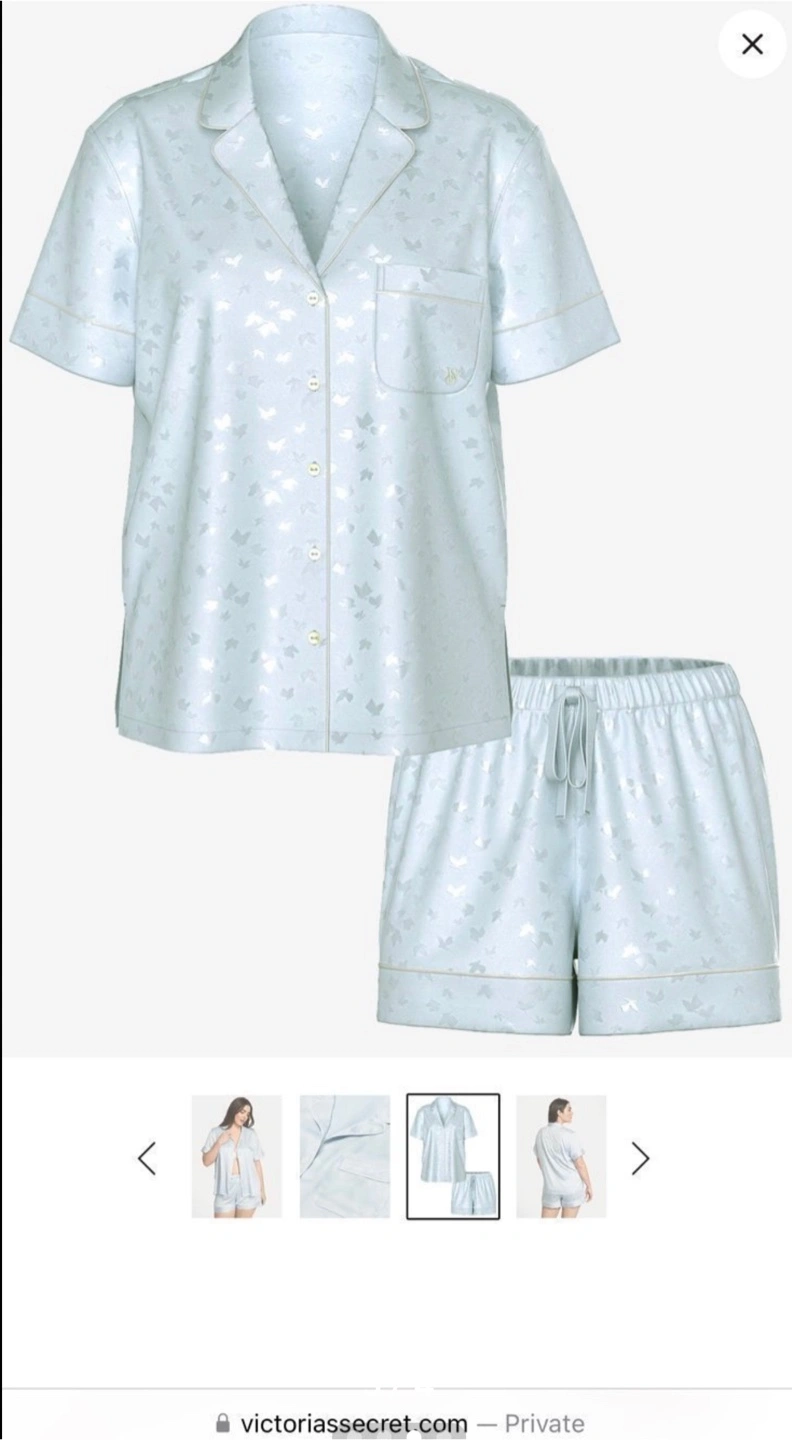Screen dimensions: 792x1440
Task: Tap the victoriassecret.com address bar
Action: (x=400, y=1423)
